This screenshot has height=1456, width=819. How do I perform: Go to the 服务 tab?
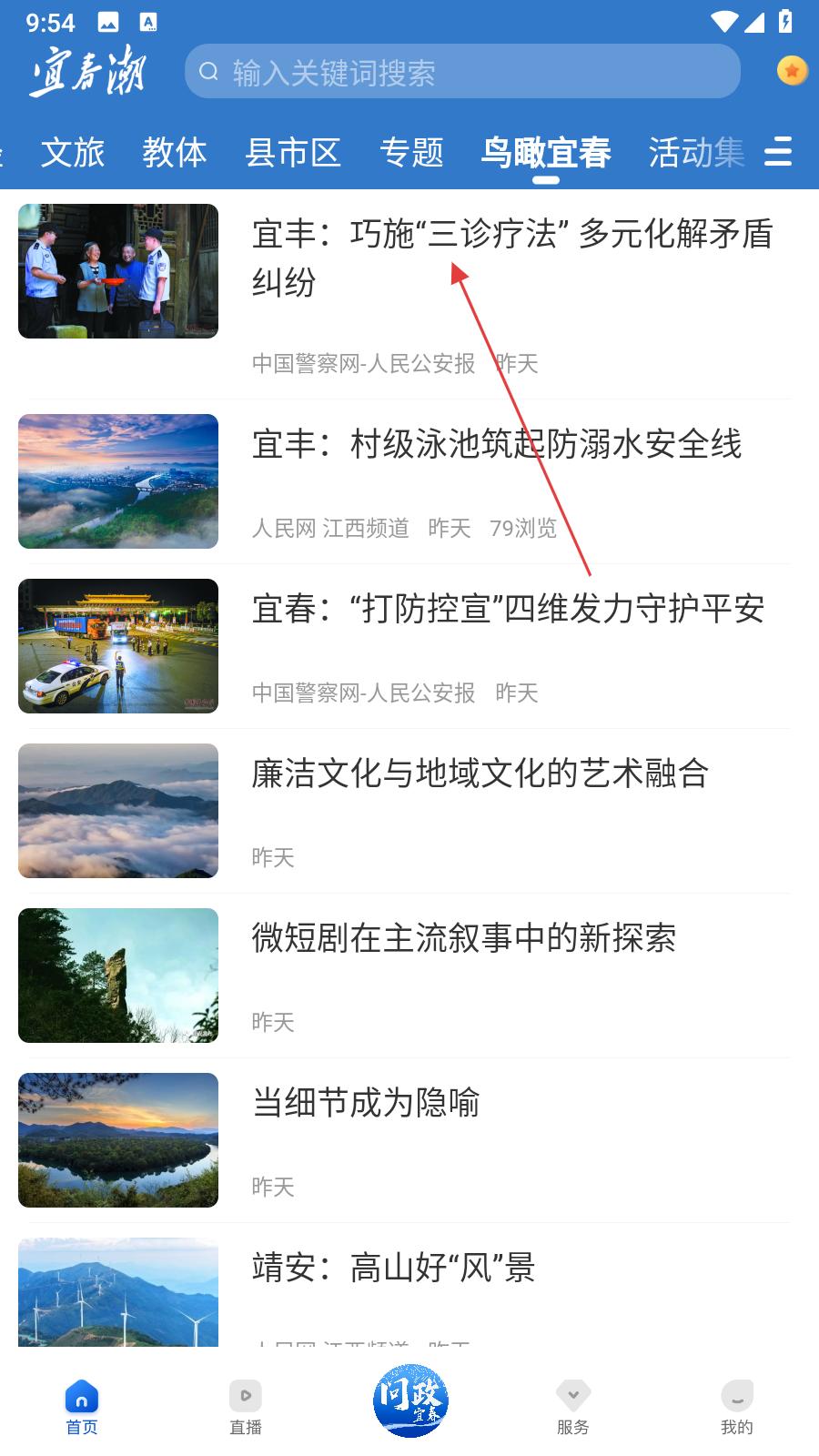coord(572,1407)
